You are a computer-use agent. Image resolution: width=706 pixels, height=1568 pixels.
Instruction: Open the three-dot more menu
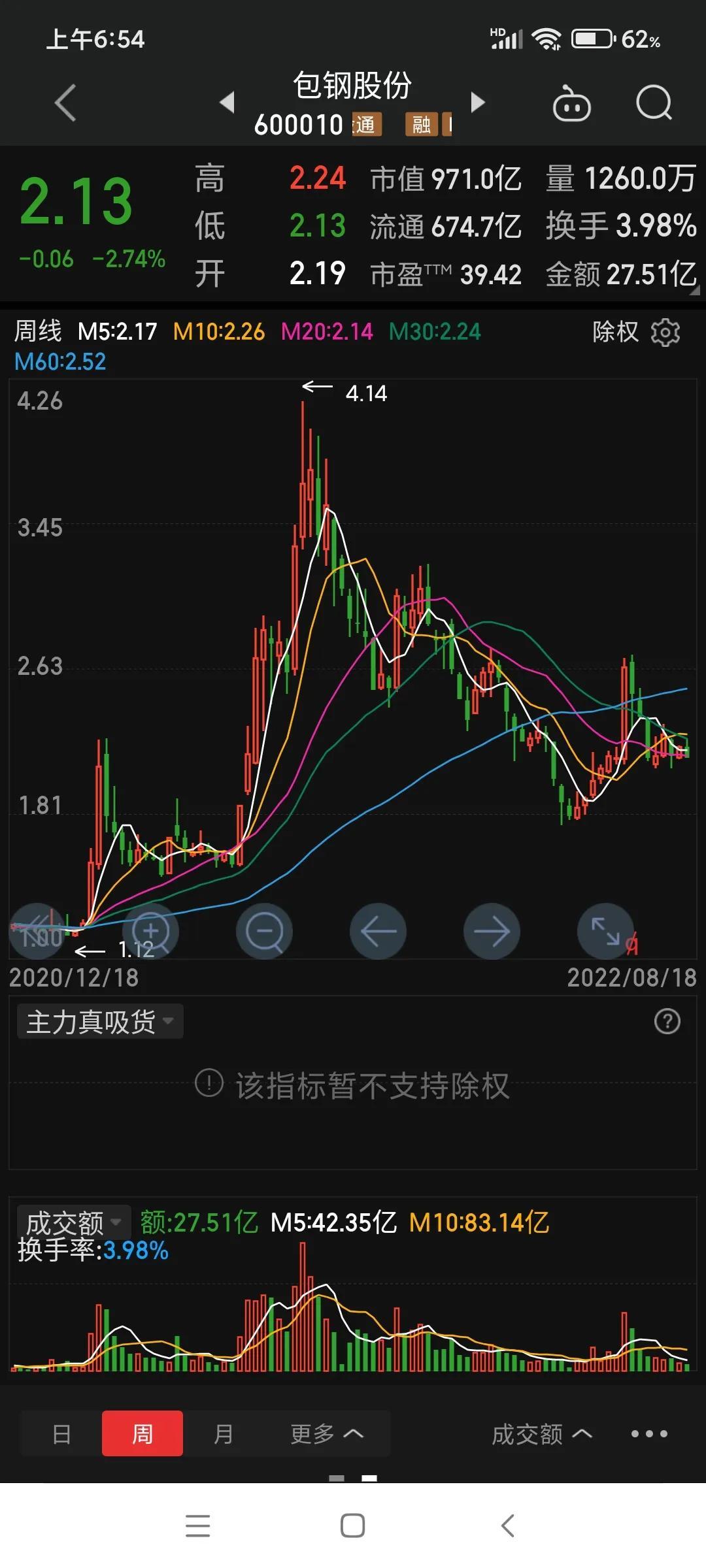pos(649,1434)
